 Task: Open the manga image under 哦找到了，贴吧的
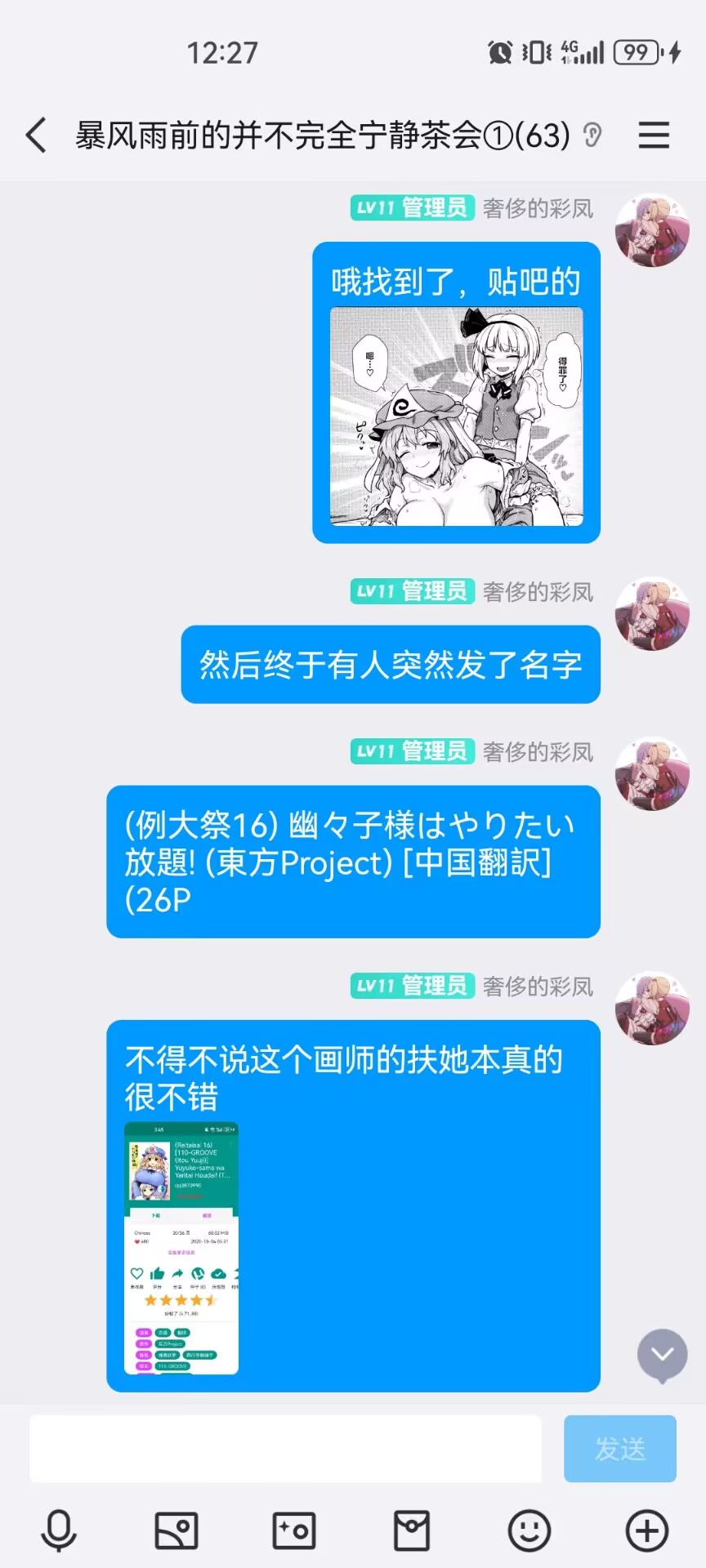click(456, 416)
